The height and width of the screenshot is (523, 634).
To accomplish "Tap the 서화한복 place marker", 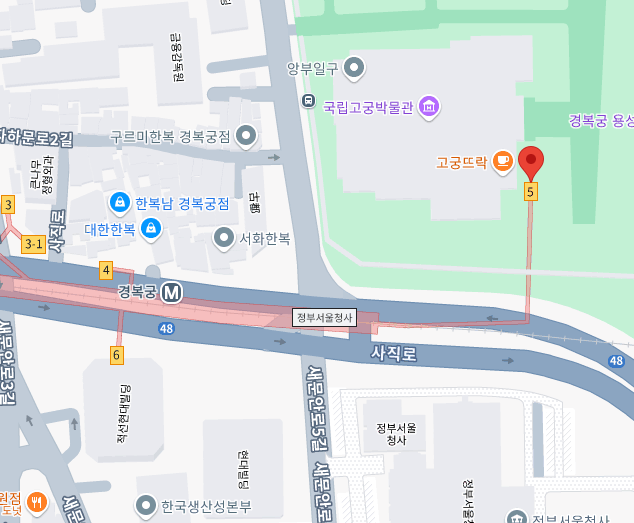I will click(x=224, y=239).
